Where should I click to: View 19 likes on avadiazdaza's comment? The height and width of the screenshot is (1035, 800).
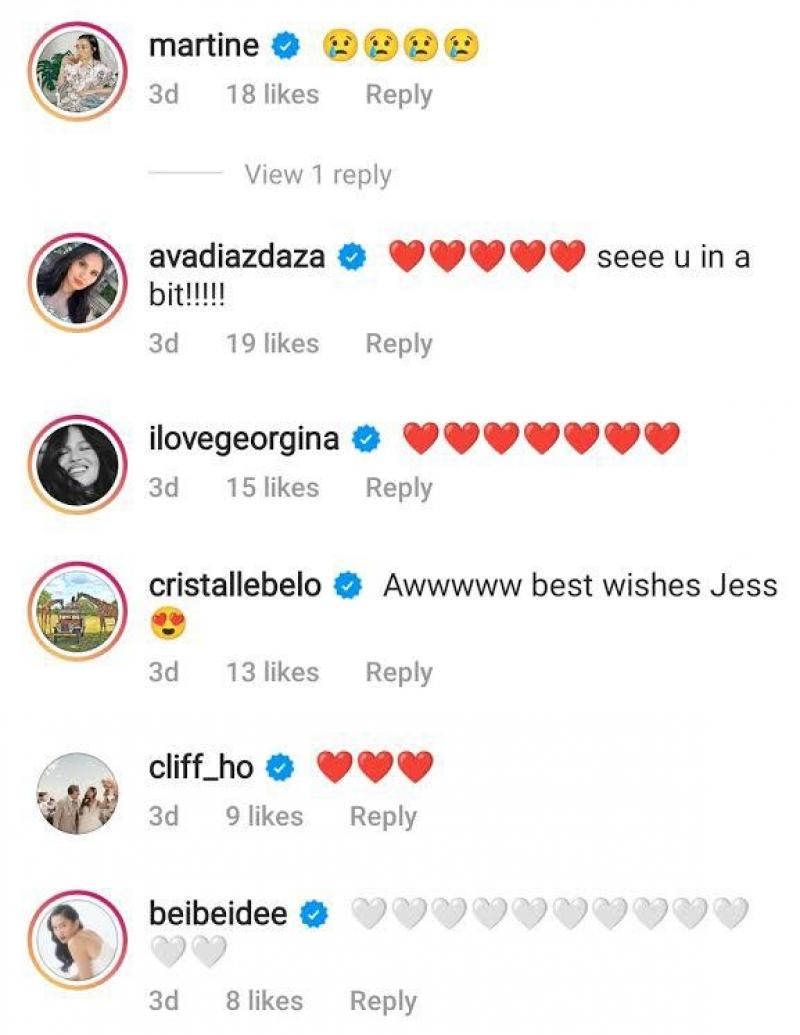(272, 344)
